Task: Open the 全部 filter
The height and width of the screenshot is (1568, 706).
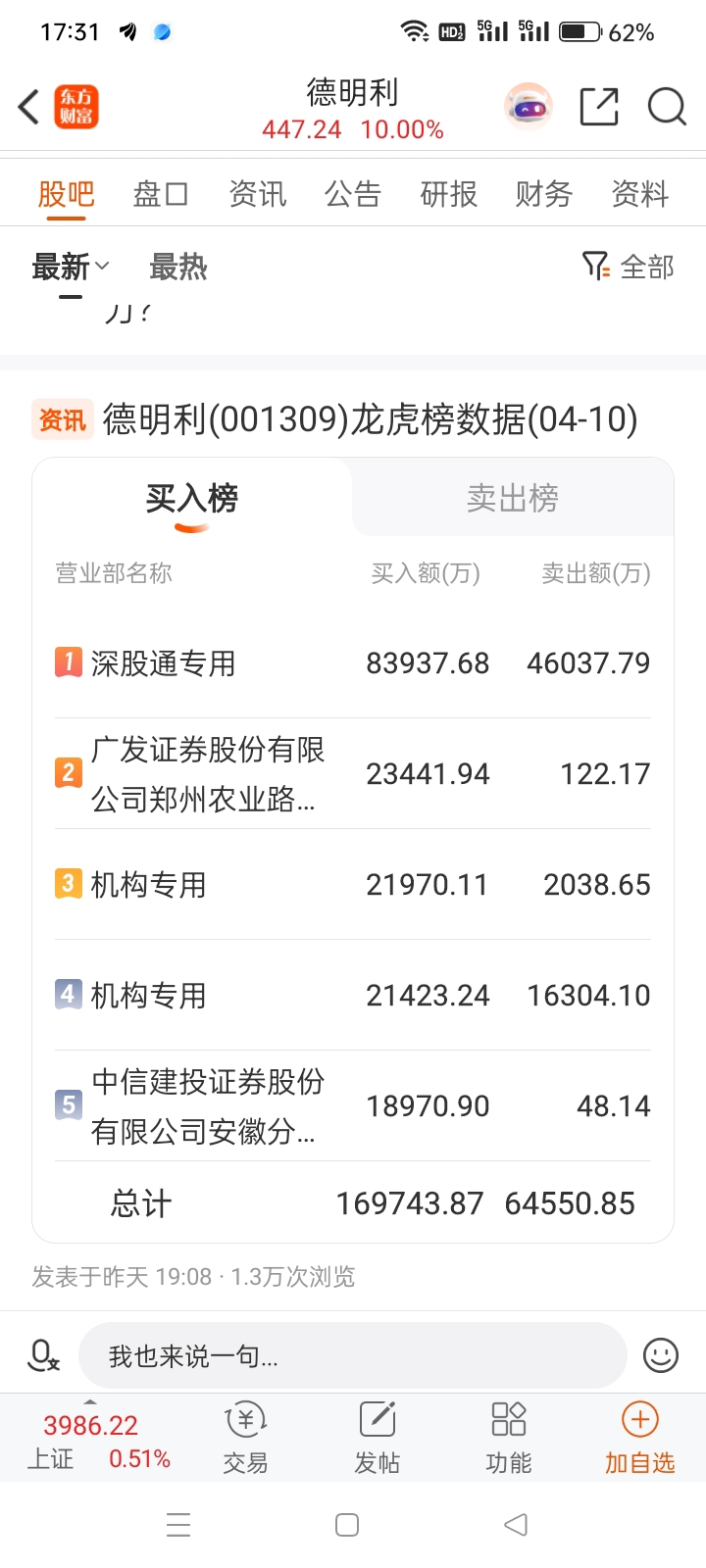Action: 628,267
